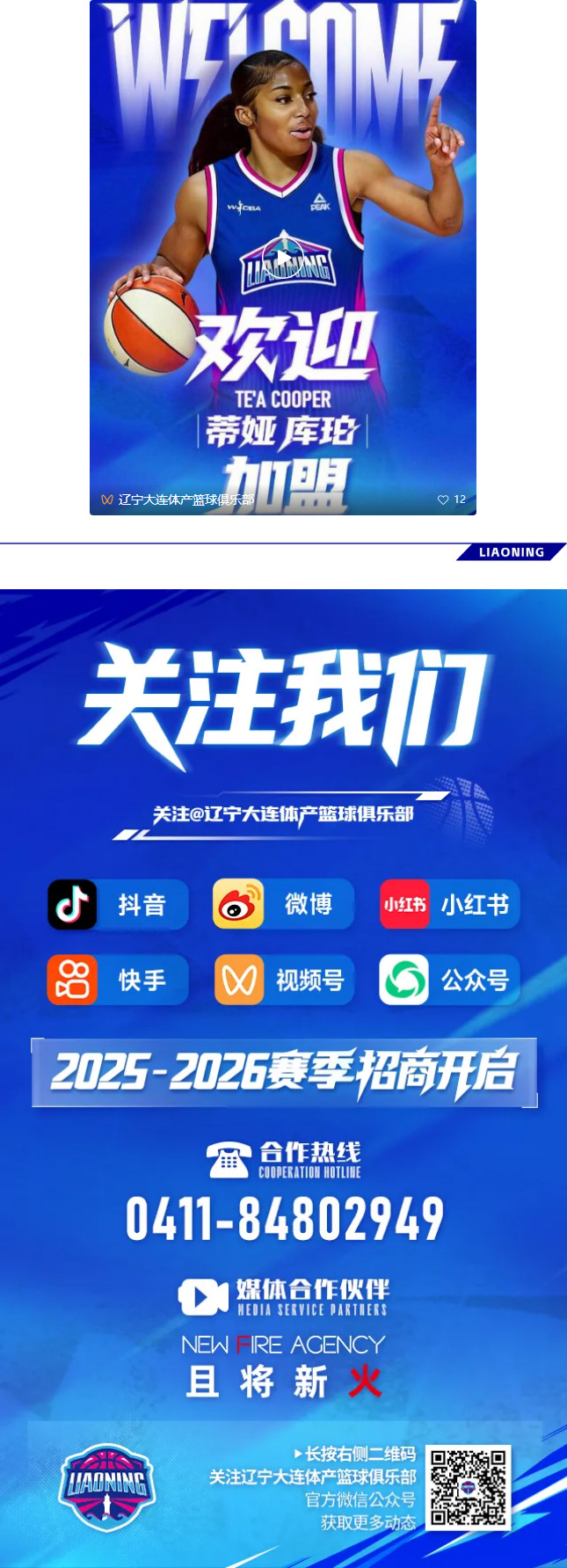
Task: Play the Te'a Cooper welcome video
Action: 282,257
